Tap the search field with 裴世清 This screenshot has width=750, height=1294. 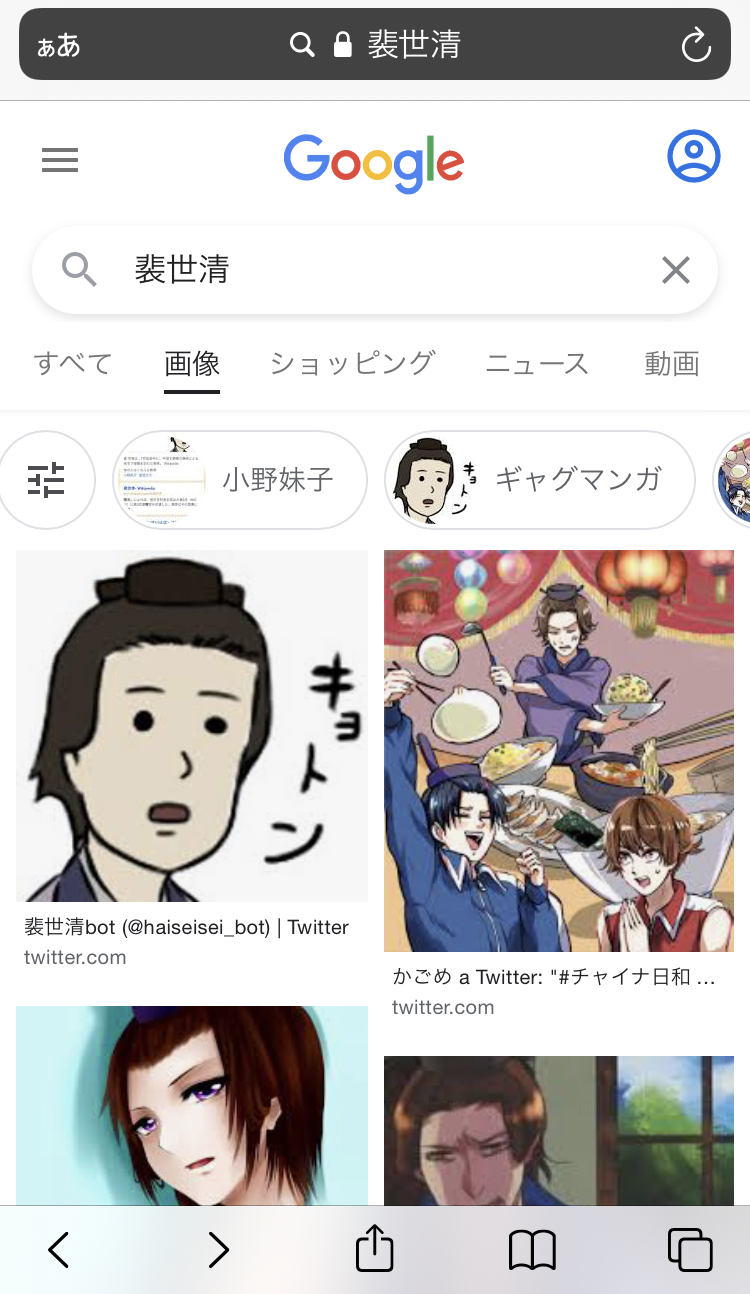pos(380,269)
